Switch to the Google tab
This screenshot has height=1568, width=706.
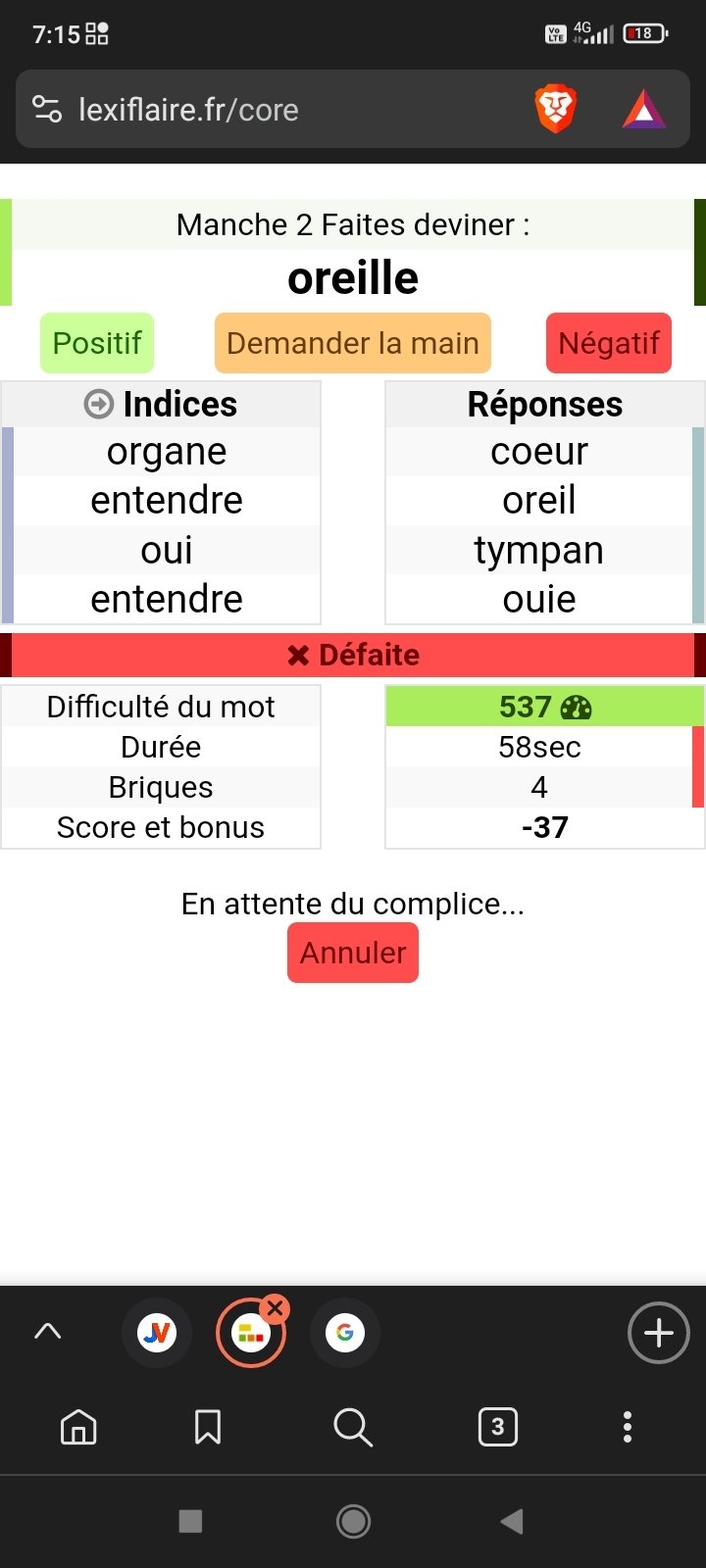345,1333
